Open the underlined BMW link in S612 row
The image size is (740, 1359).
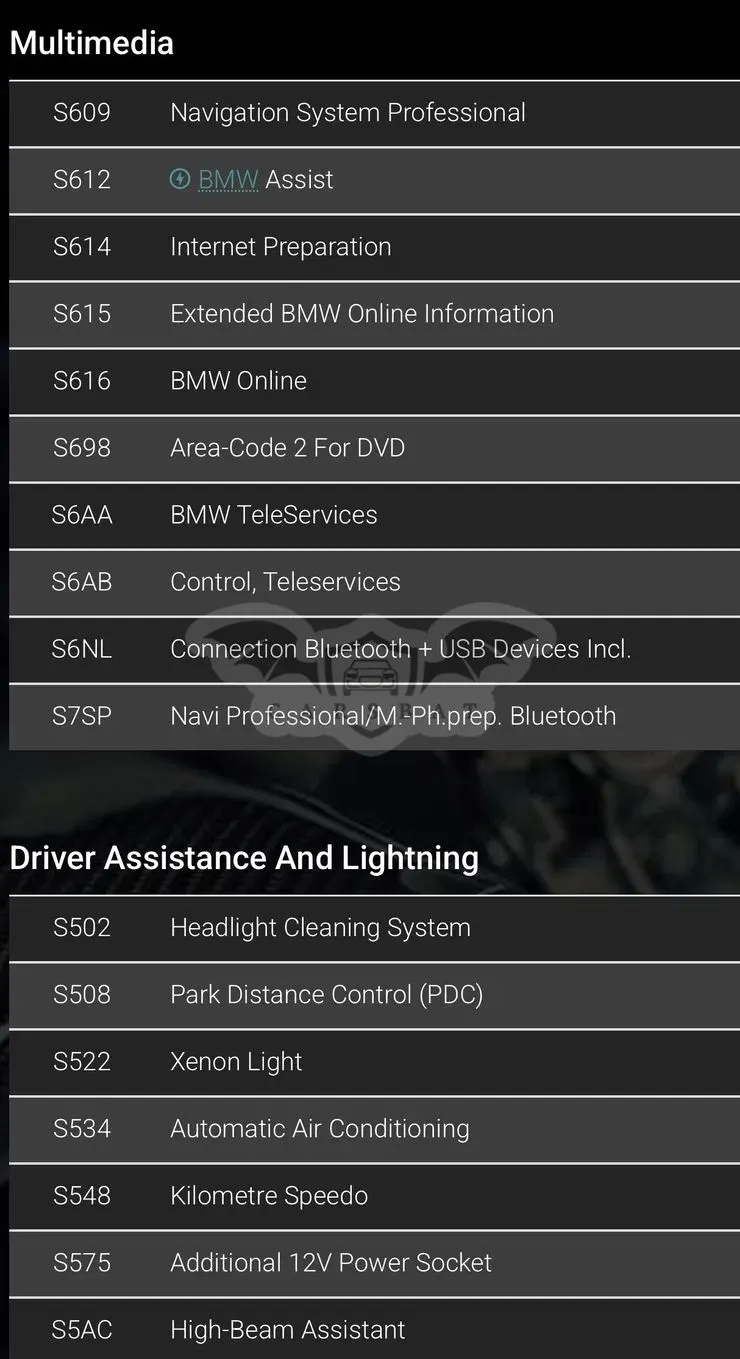[228, 180]
